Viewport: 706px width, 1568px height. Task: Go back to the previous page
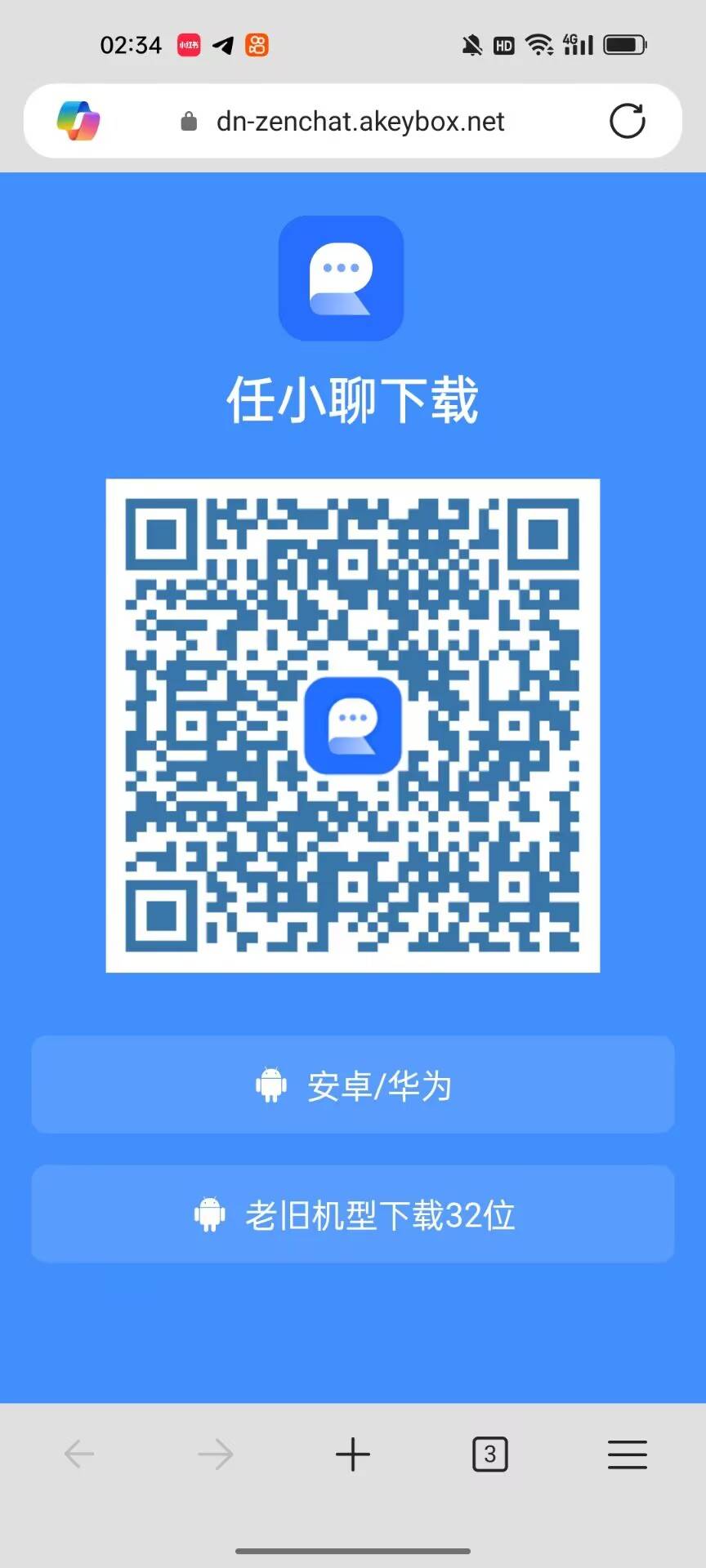pos(79,1454)
